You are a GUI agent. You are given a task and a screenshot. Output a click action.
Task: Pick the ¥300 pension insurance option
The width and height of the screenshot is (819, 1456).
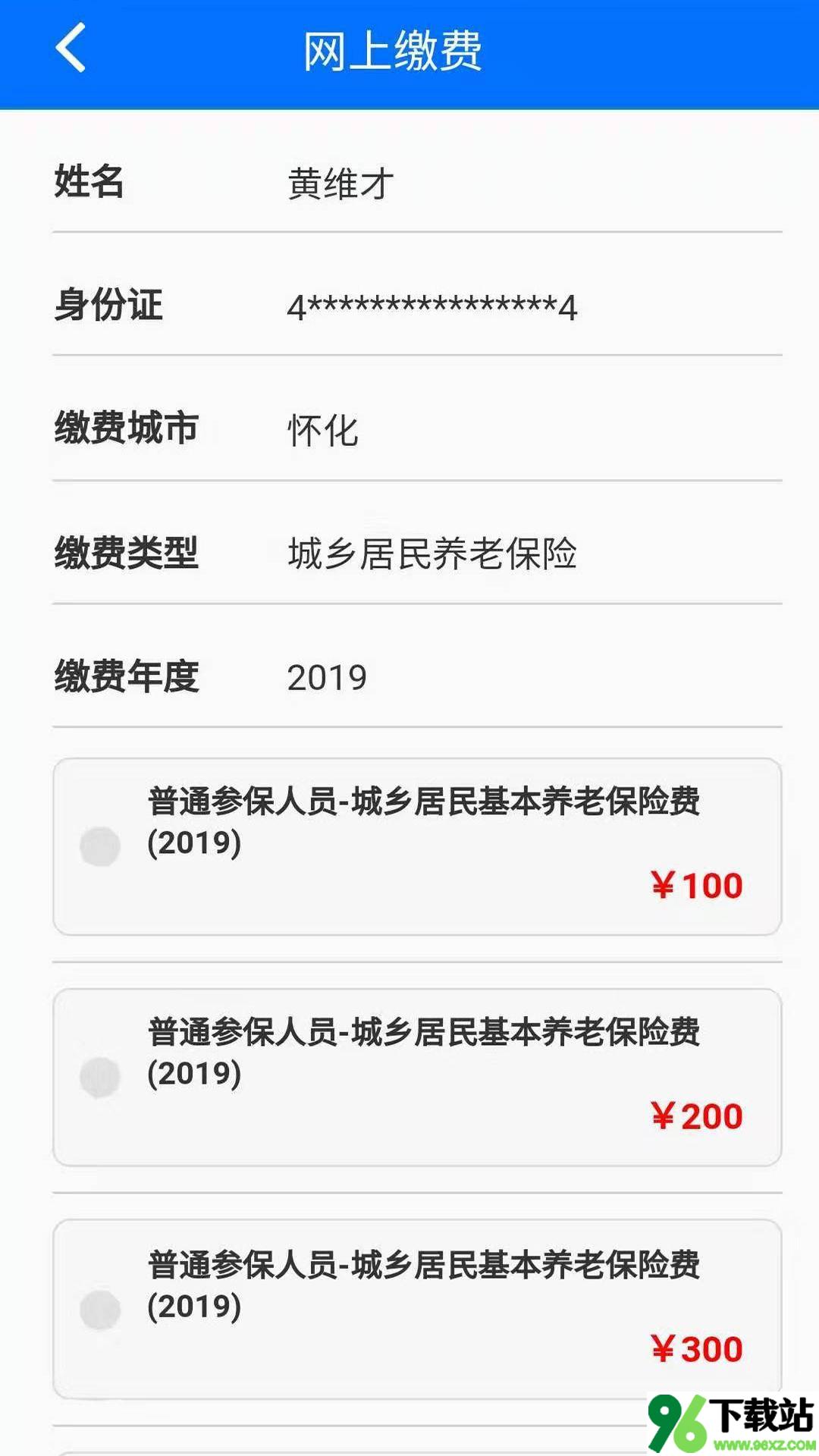point(417,1309)
